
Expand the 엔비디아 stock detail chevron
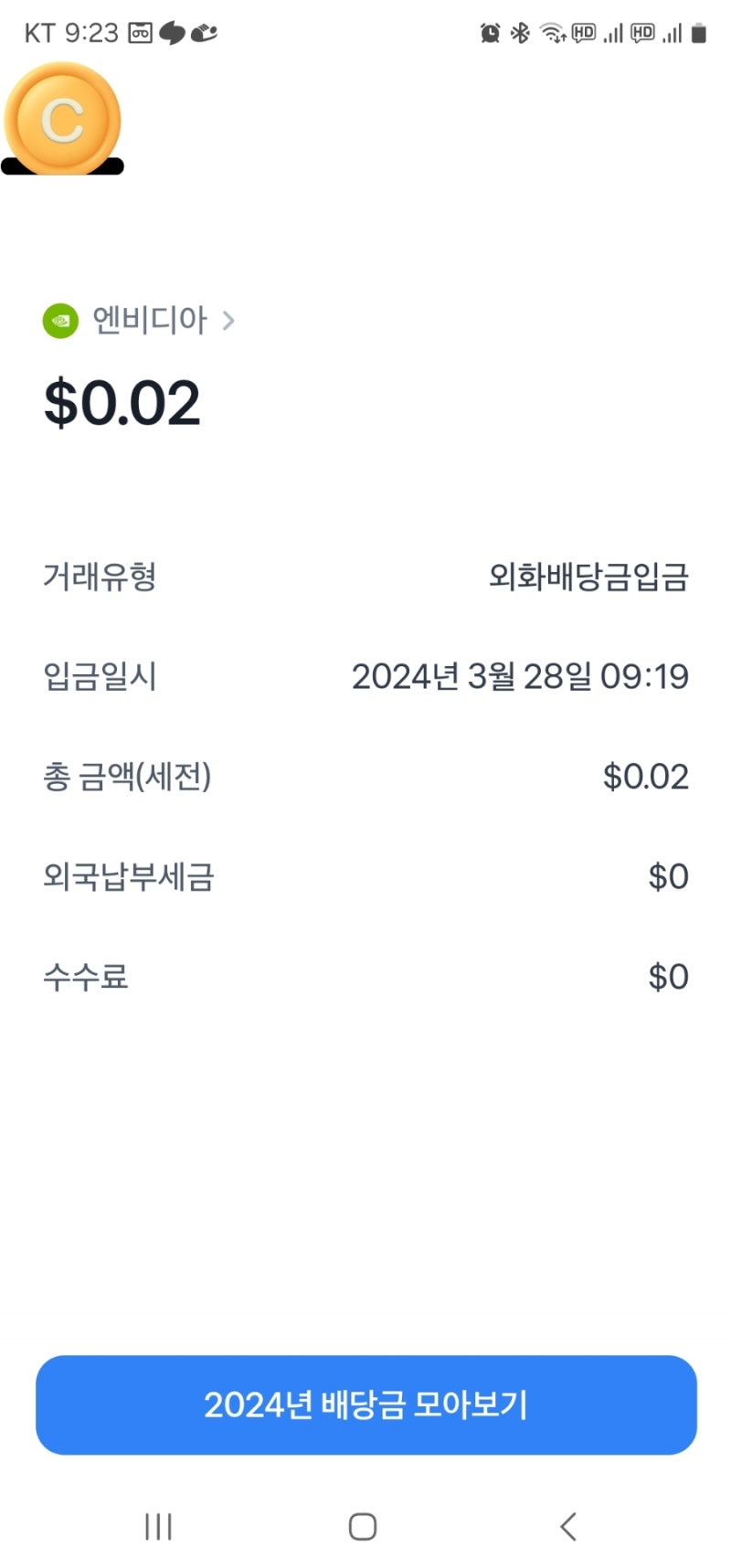tap(228, 321)
